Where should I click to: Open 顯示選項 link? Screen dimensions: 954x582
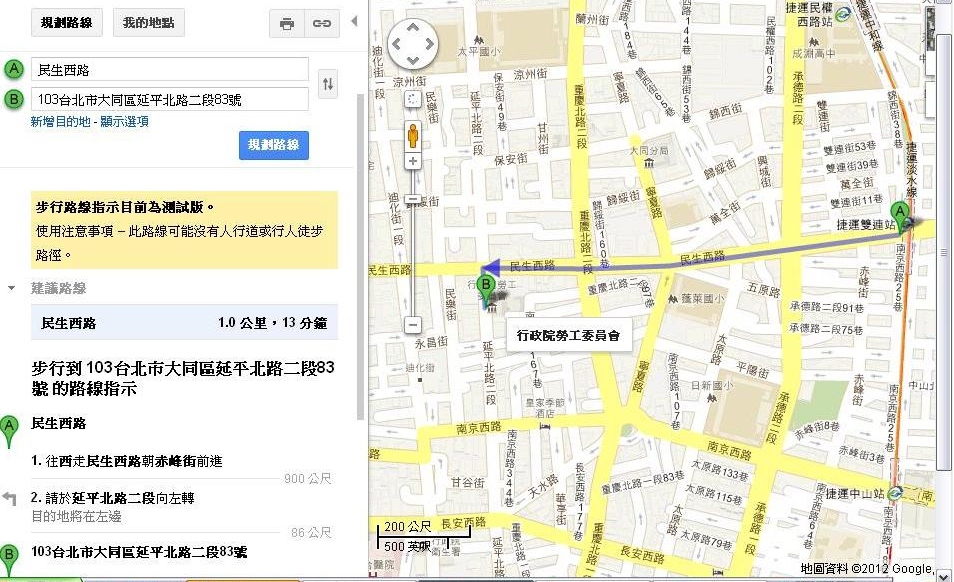pyautogui.click(x=124, y=121)
